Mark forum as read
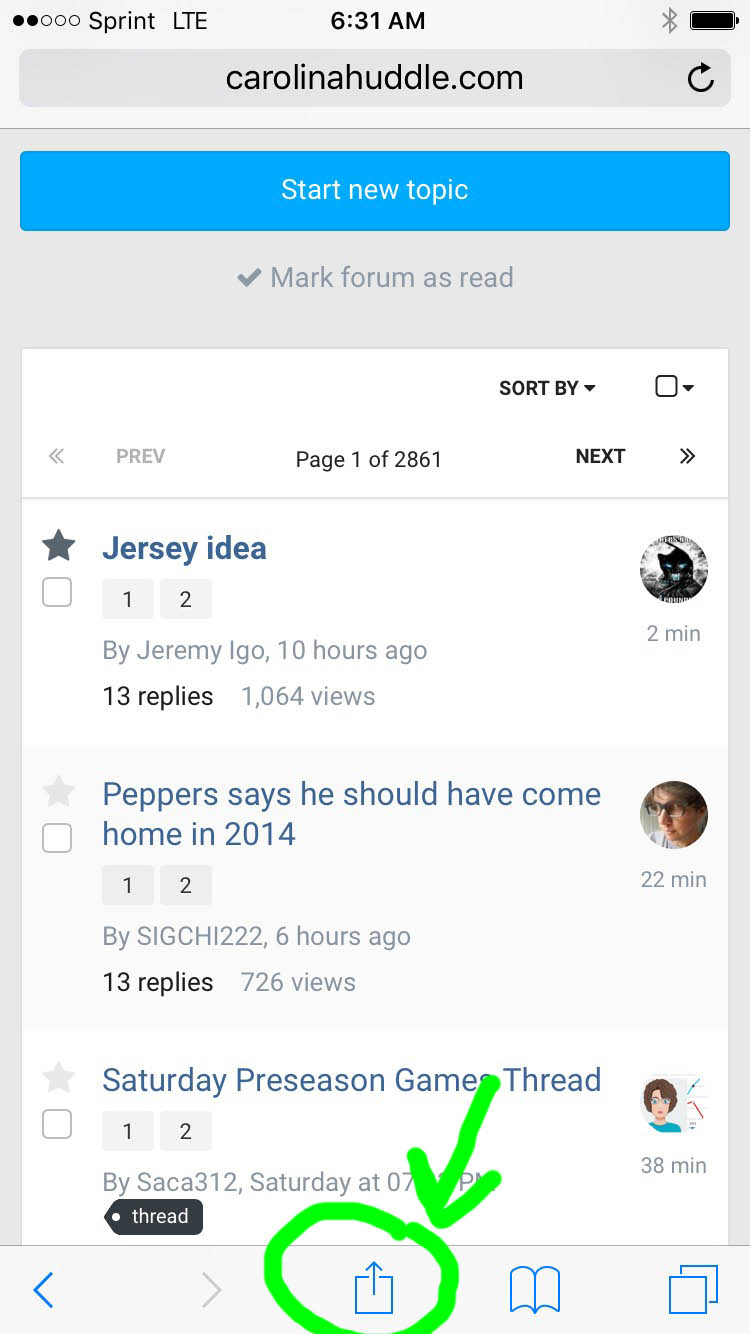Screen dimensions: 750x1334 (x=375, y=277)
